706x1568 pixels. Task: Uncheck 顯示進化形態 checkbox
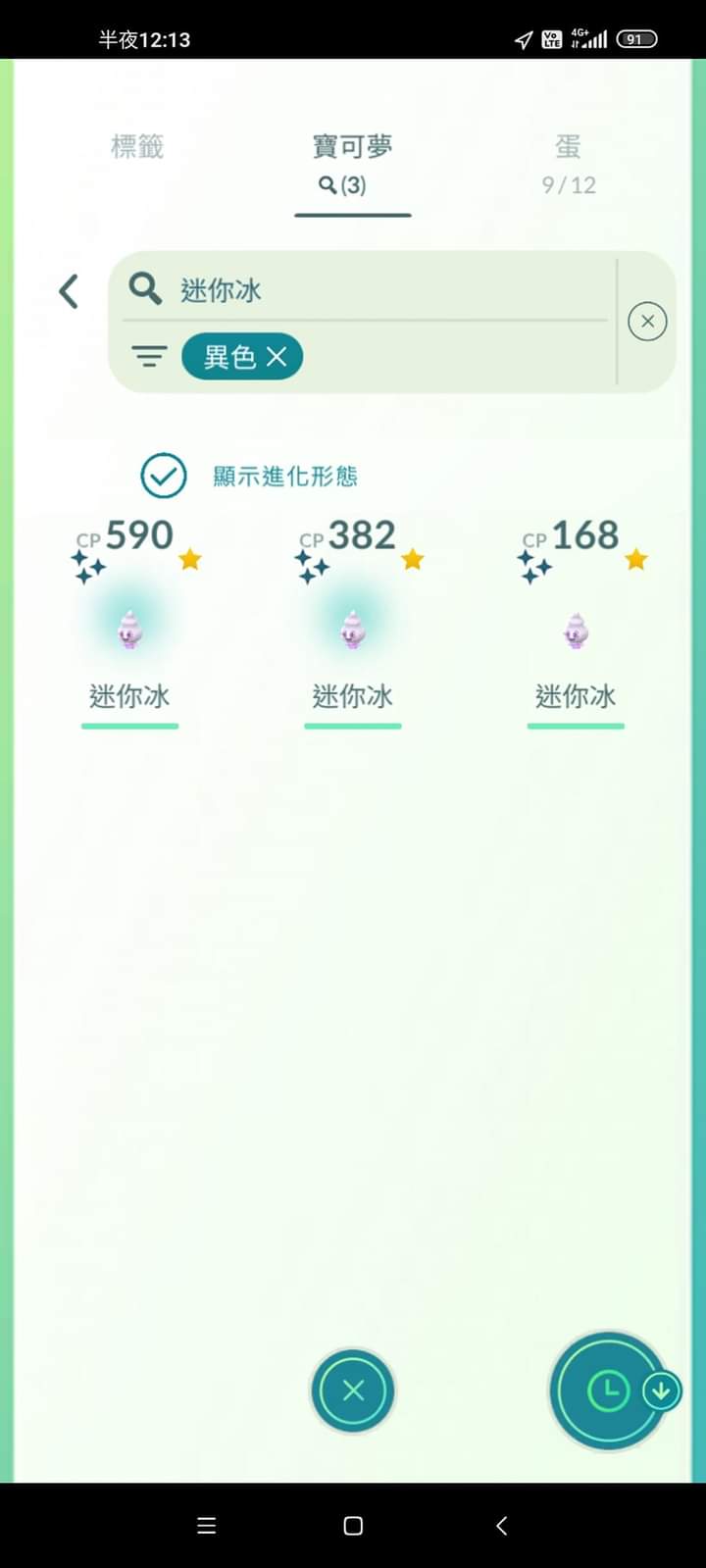pyautogui.click(x=164, y=477)
